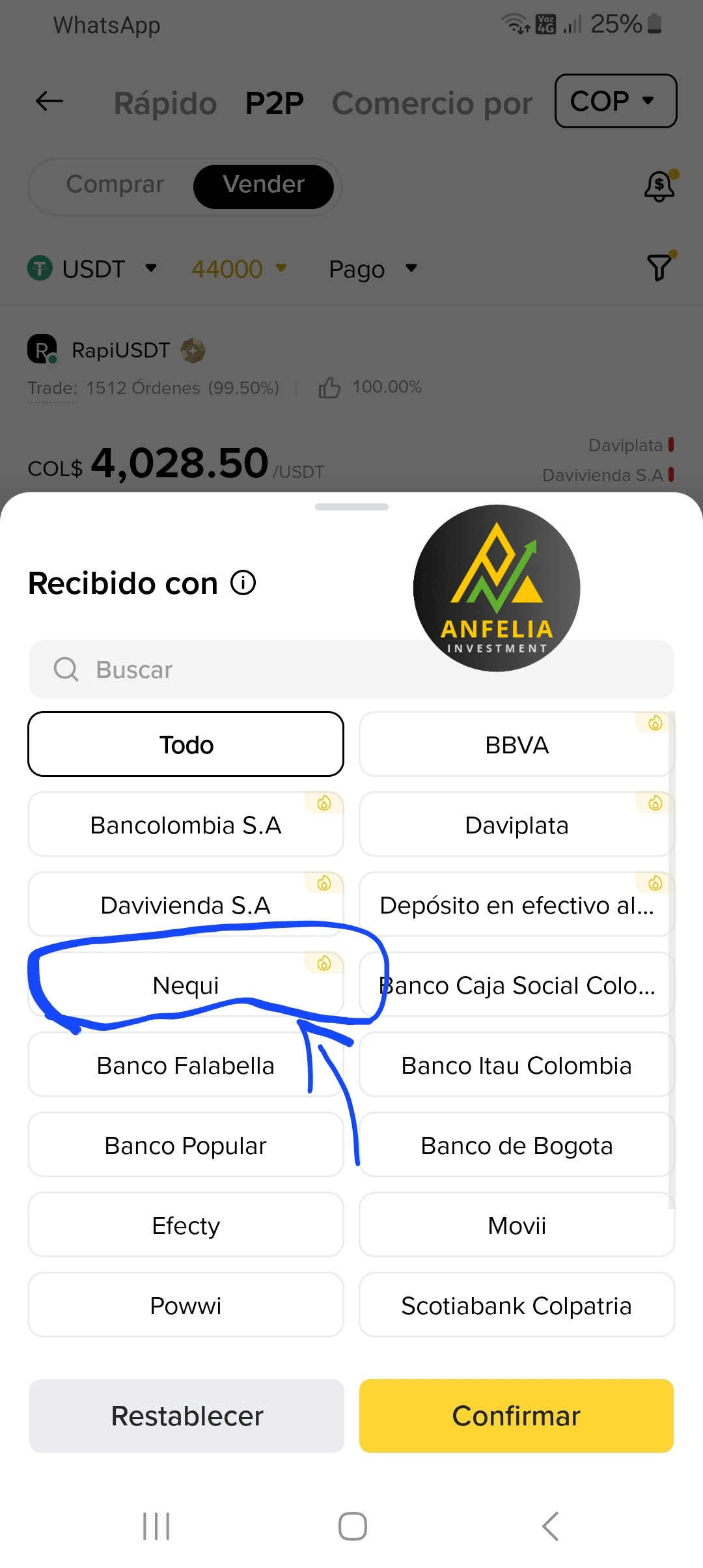Pick Scotiabank Colpatria
Screen dimensions: 703x1568
tap(517, 1305)
